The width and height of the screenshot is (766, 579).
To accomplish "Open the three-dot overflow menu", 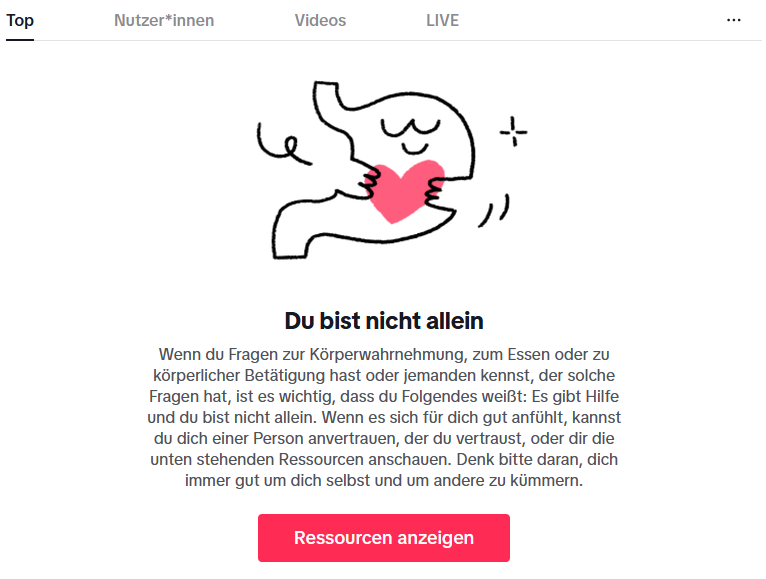I will click(734, 20).
